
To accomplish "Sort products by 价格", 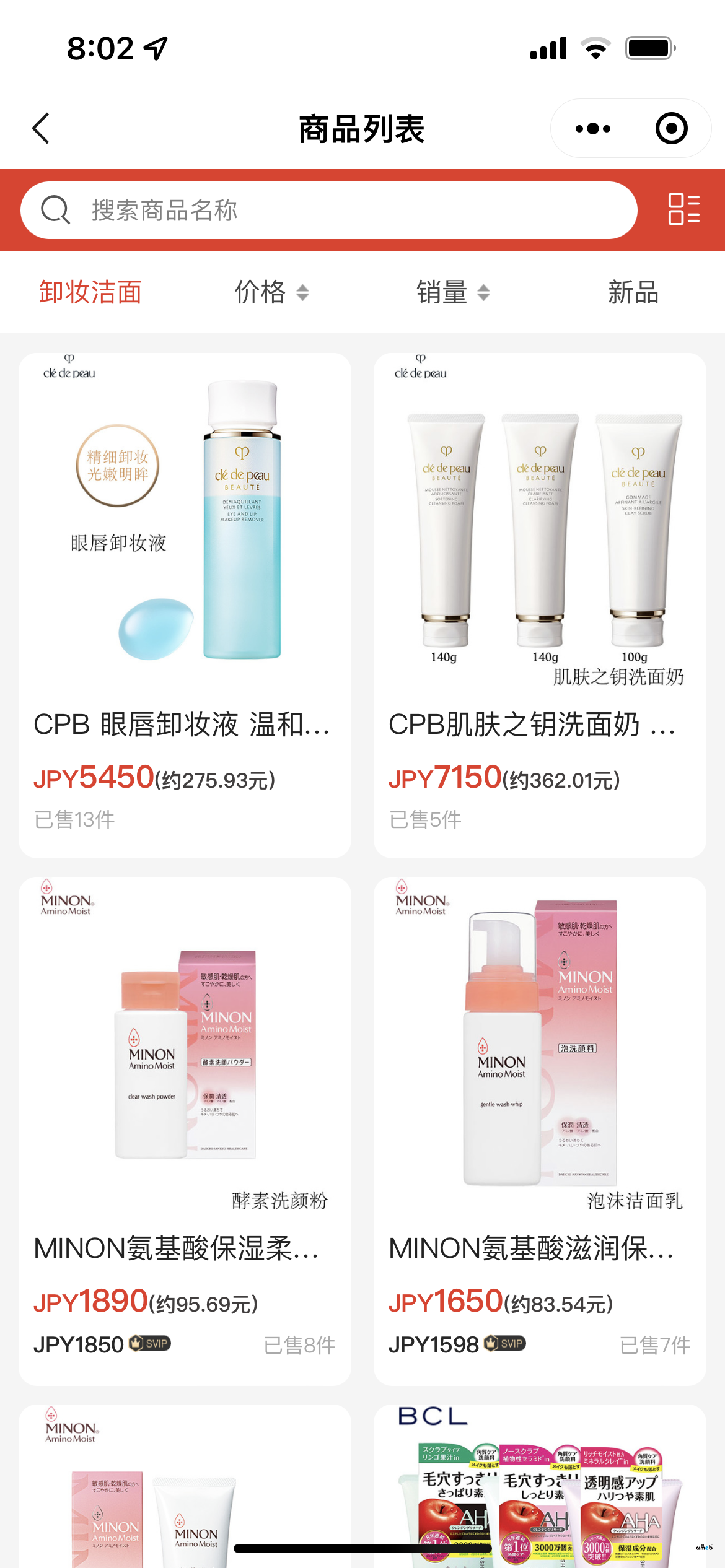I will 271,292.
